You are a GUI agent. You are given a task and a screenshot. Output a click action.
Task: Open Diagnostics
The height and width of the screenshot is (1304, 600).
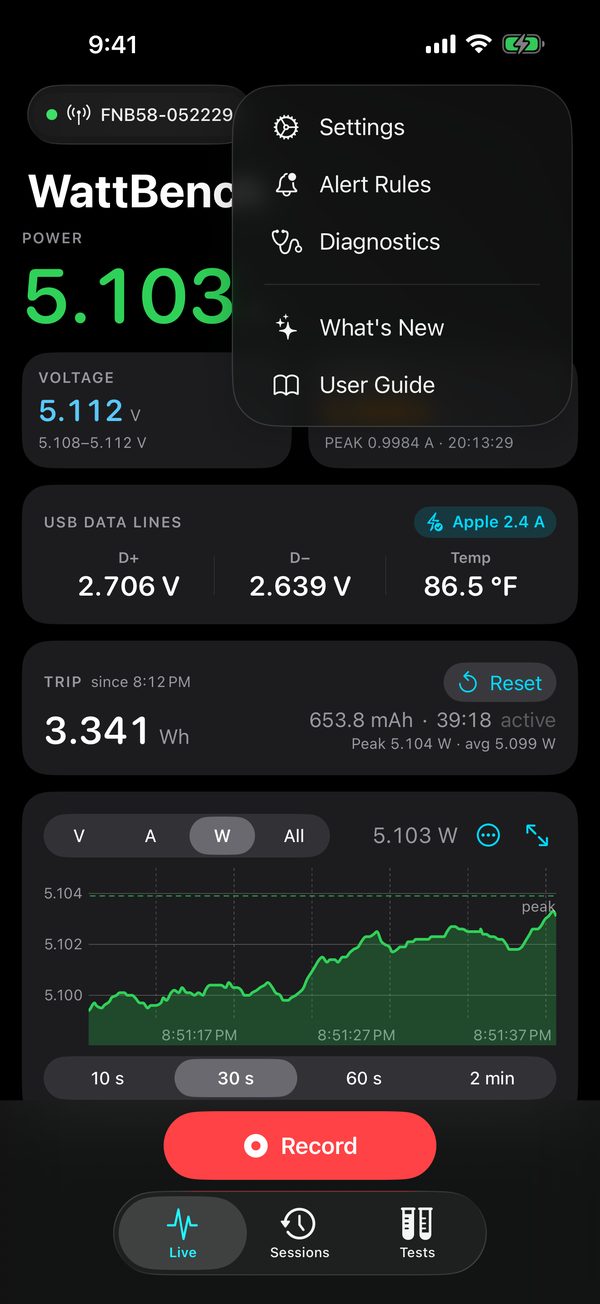click(x=402, y=242)
